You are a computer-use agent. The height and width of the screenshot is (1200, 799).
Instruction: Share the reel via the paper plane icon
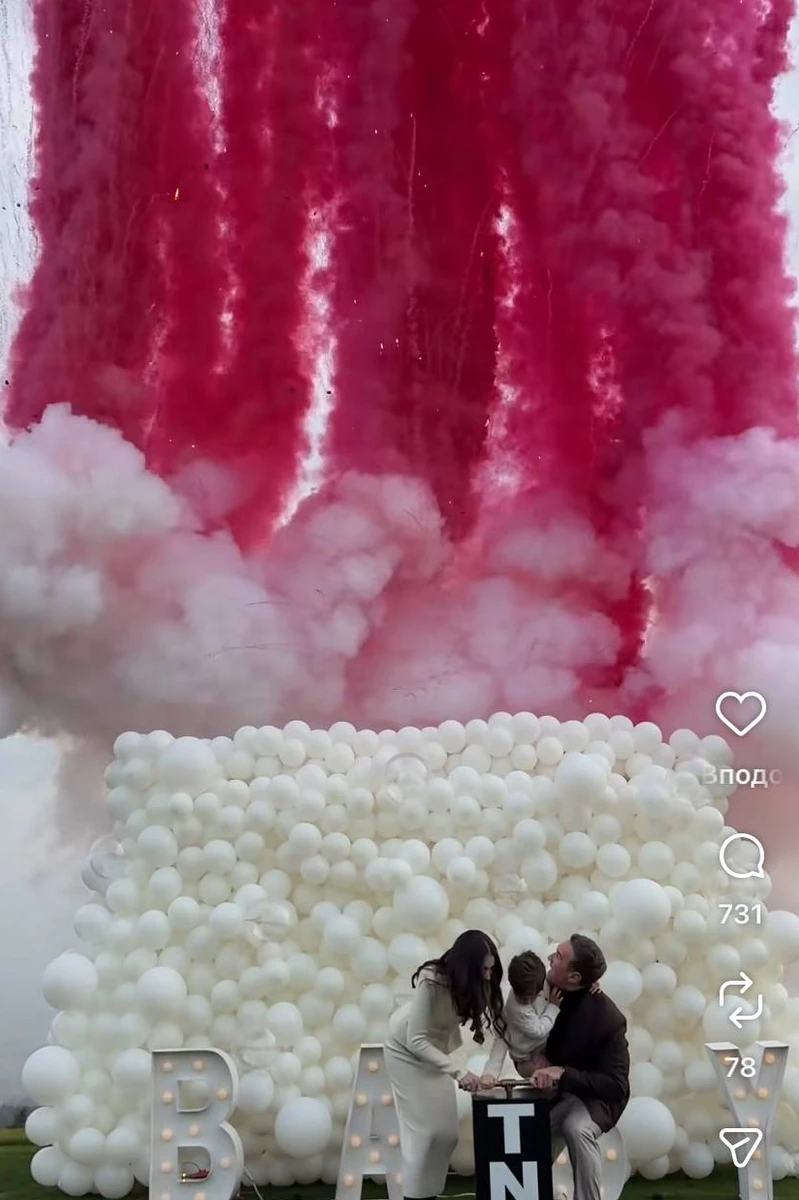point(741,1147)
